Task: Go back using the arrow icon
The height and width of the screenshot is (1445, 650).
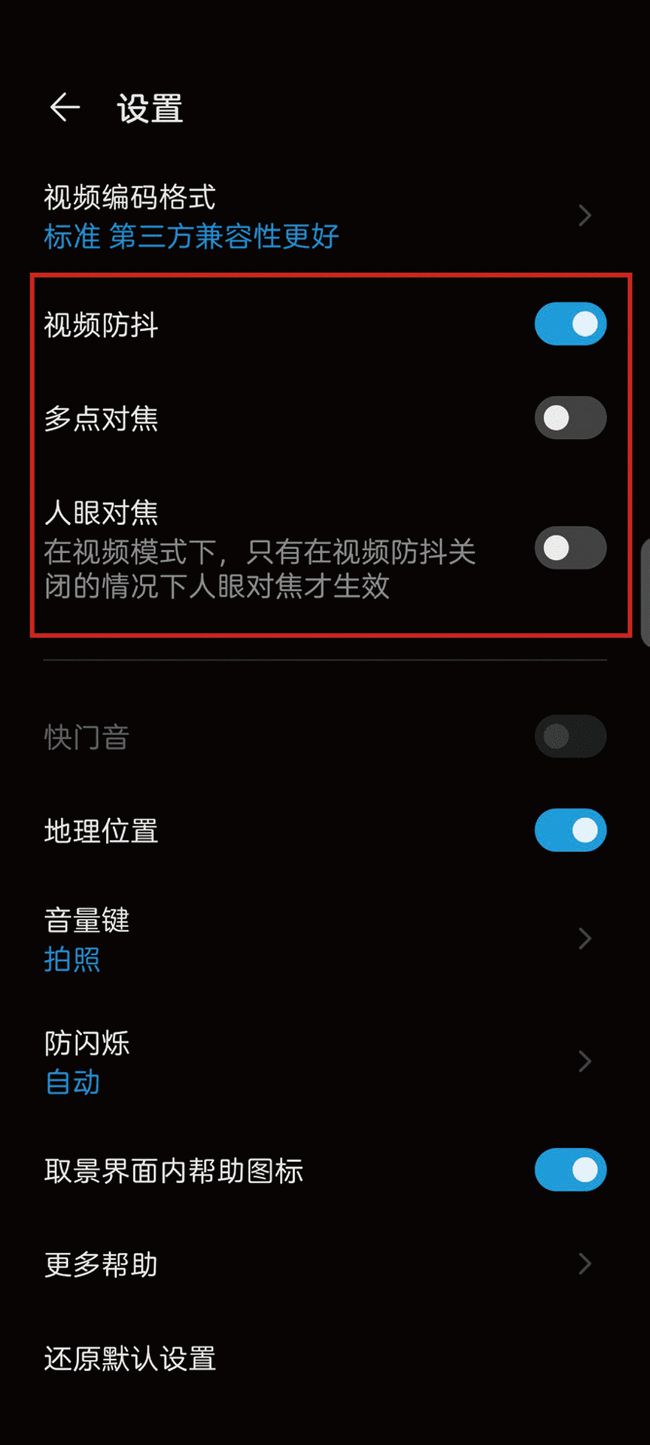Action: coord(65,108)
